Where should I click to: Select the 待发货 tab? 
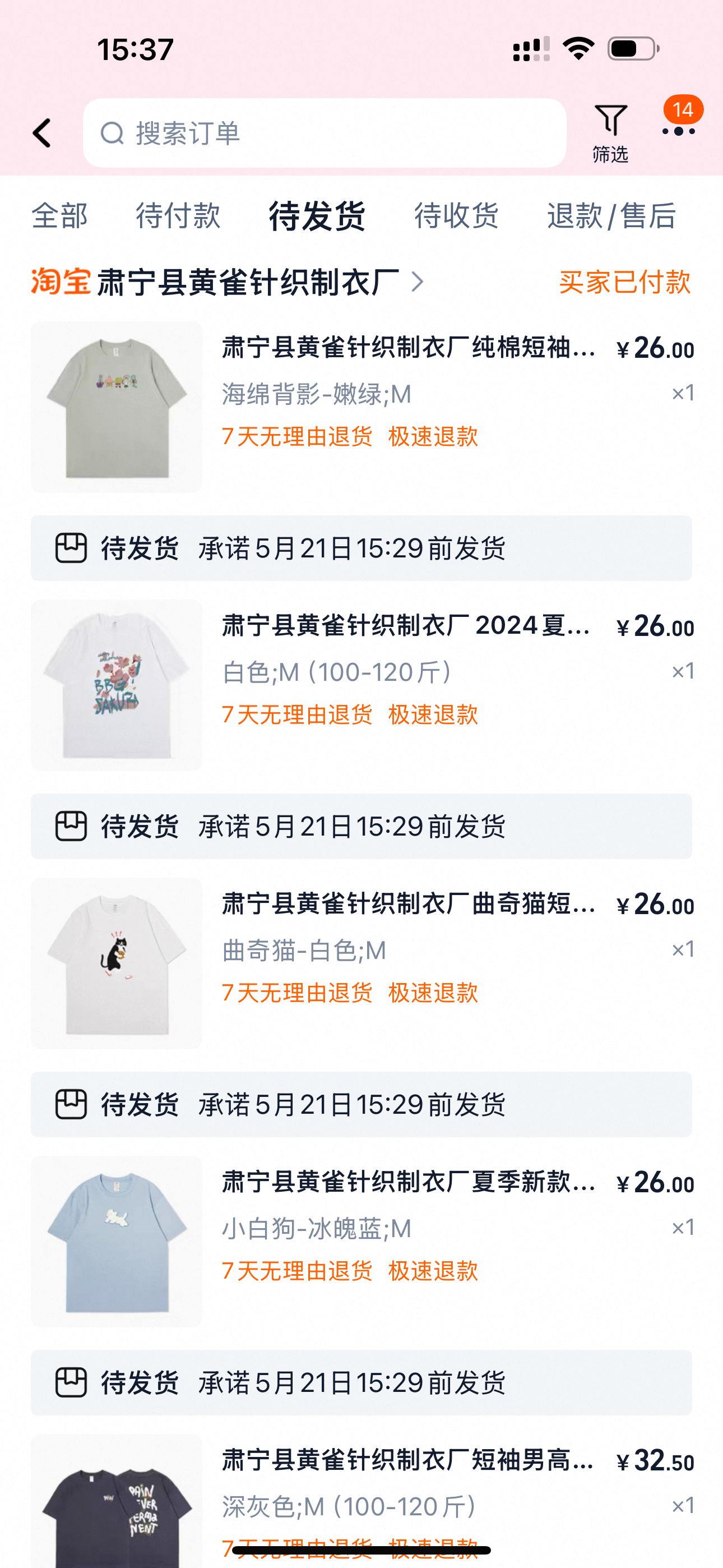coord(317,216)
